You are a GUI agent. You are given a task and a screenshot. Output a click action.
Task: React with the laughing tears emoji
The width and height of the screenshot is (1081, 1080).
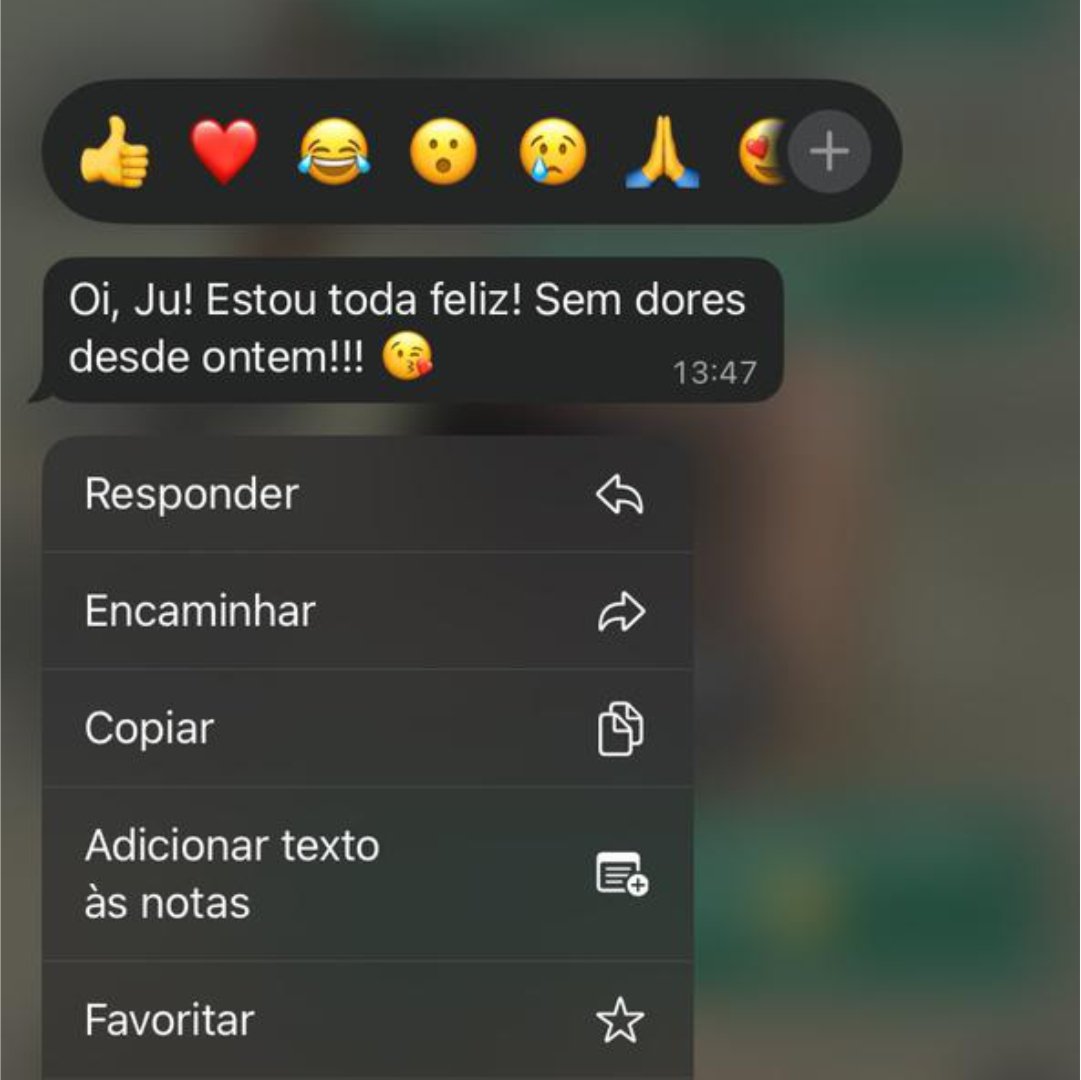click(x=334, y=152)
